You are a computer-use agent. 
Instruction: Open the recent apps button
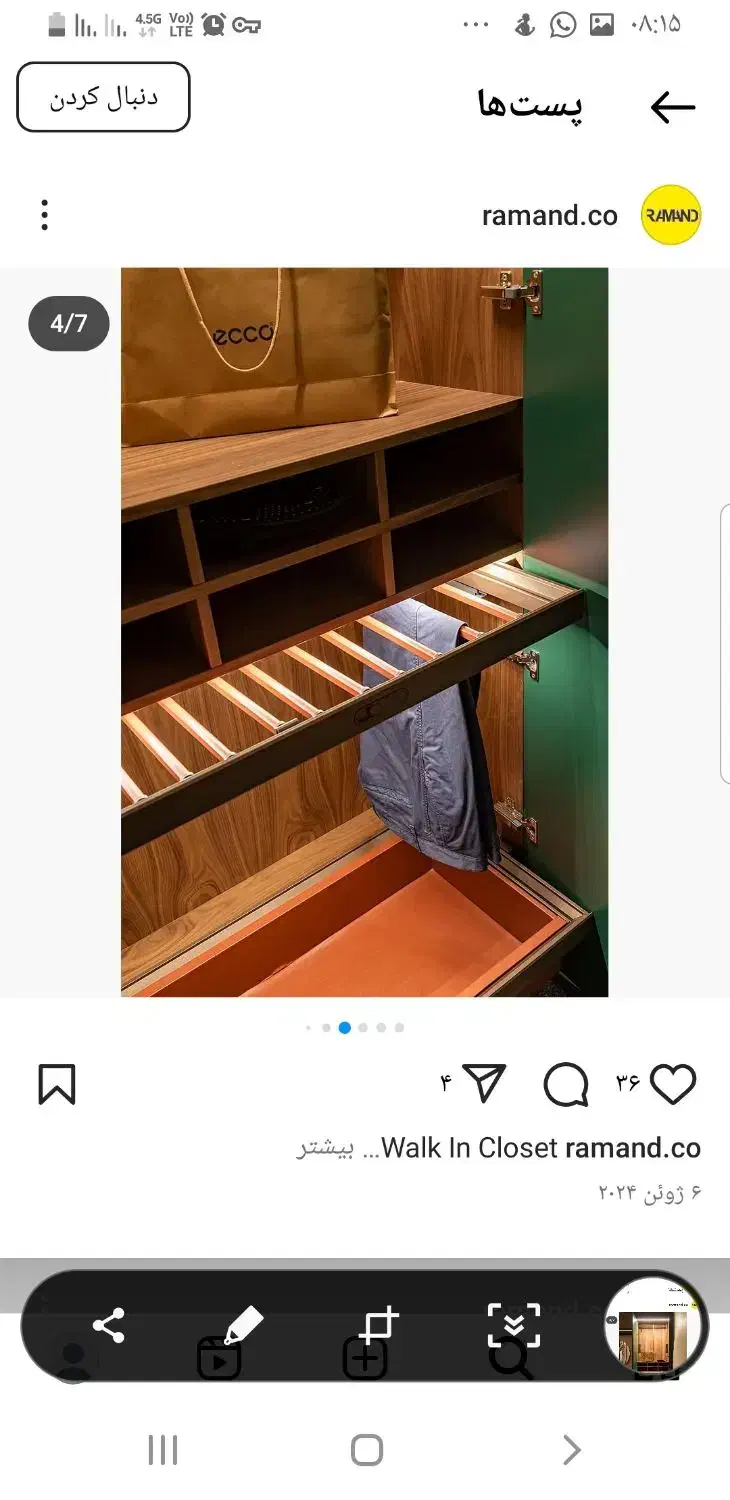click(162, 1450)
